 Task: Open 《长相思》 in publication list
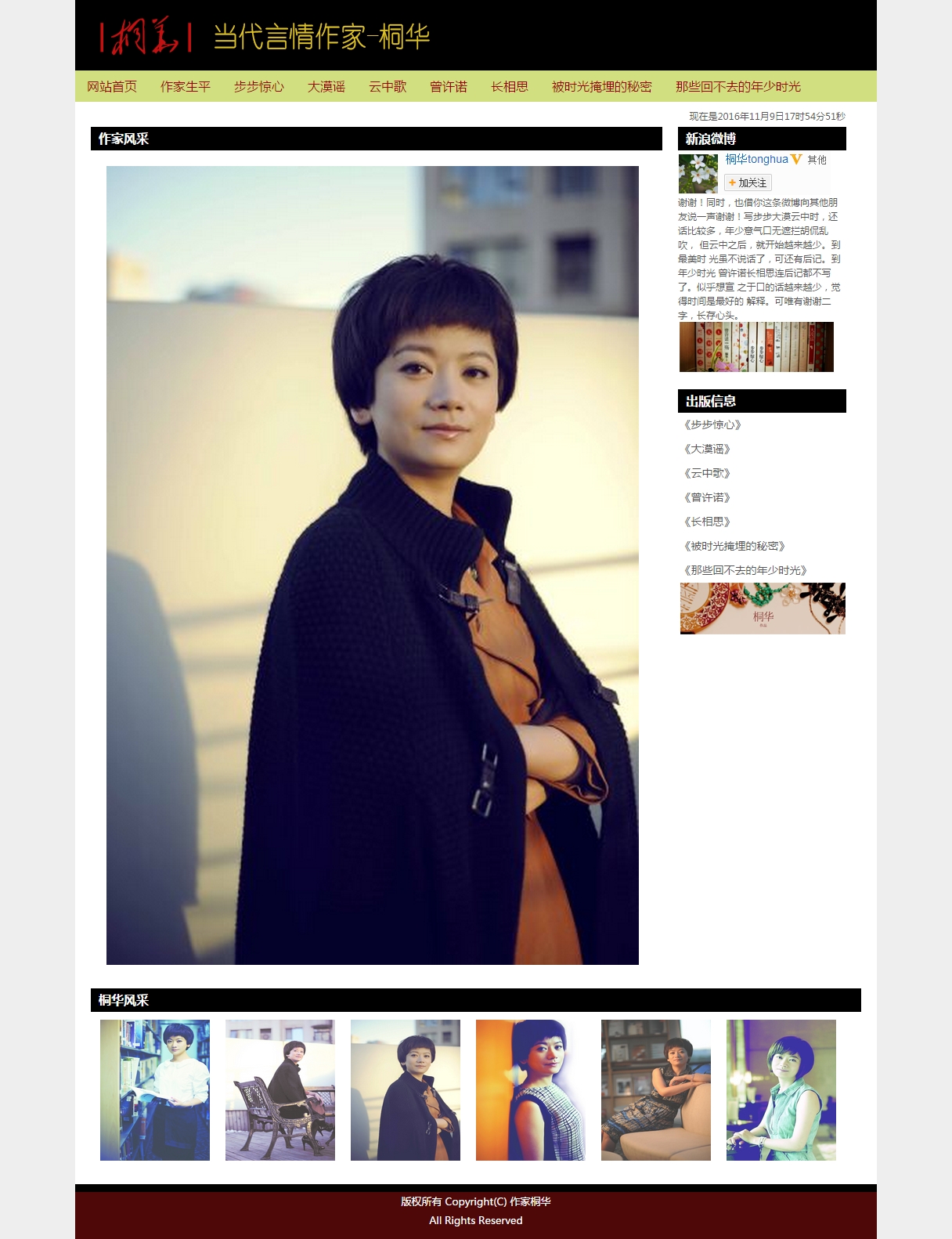[707, 522]
